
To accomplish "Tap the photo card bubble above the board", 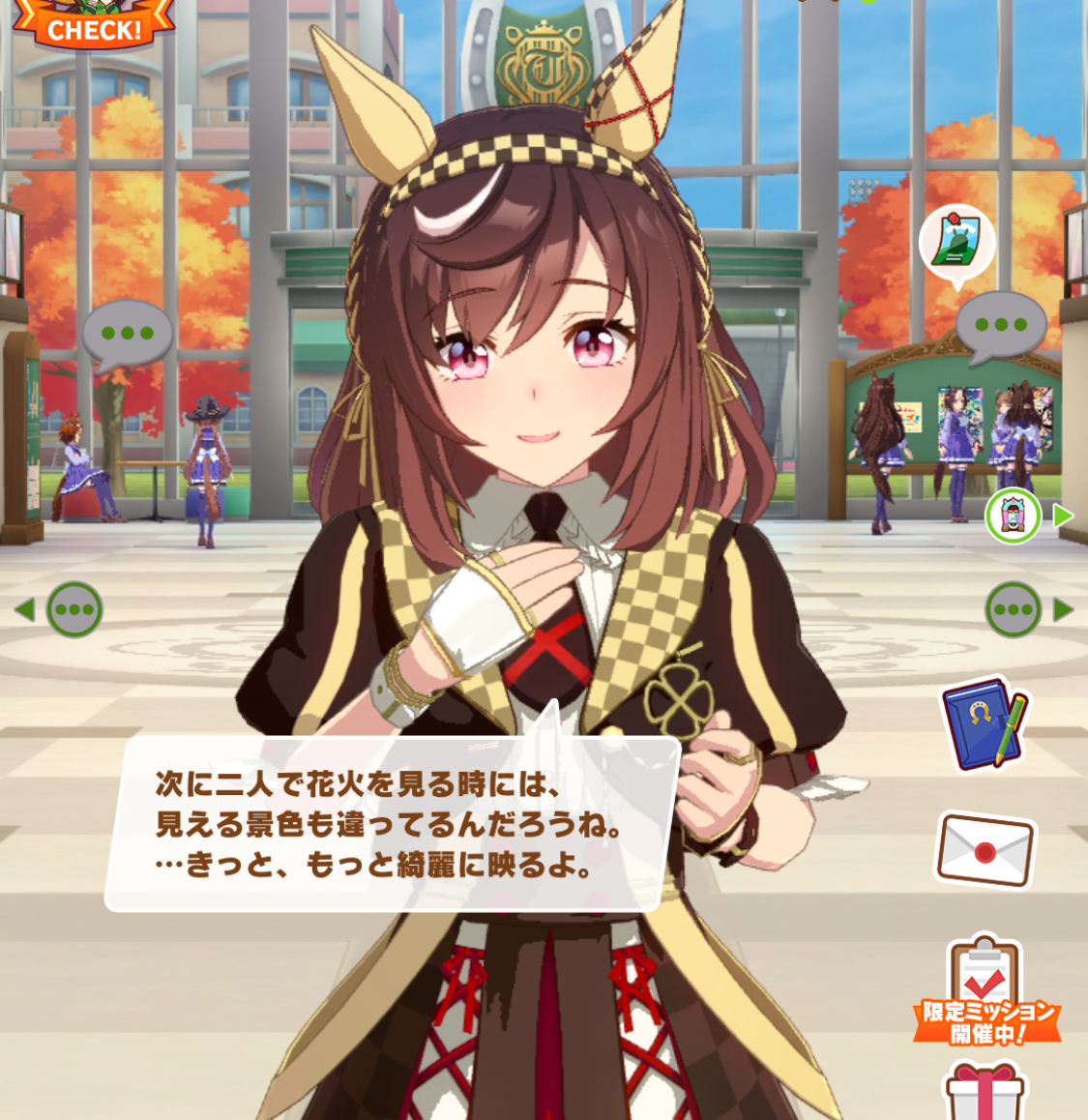I will tap(956, 243).
